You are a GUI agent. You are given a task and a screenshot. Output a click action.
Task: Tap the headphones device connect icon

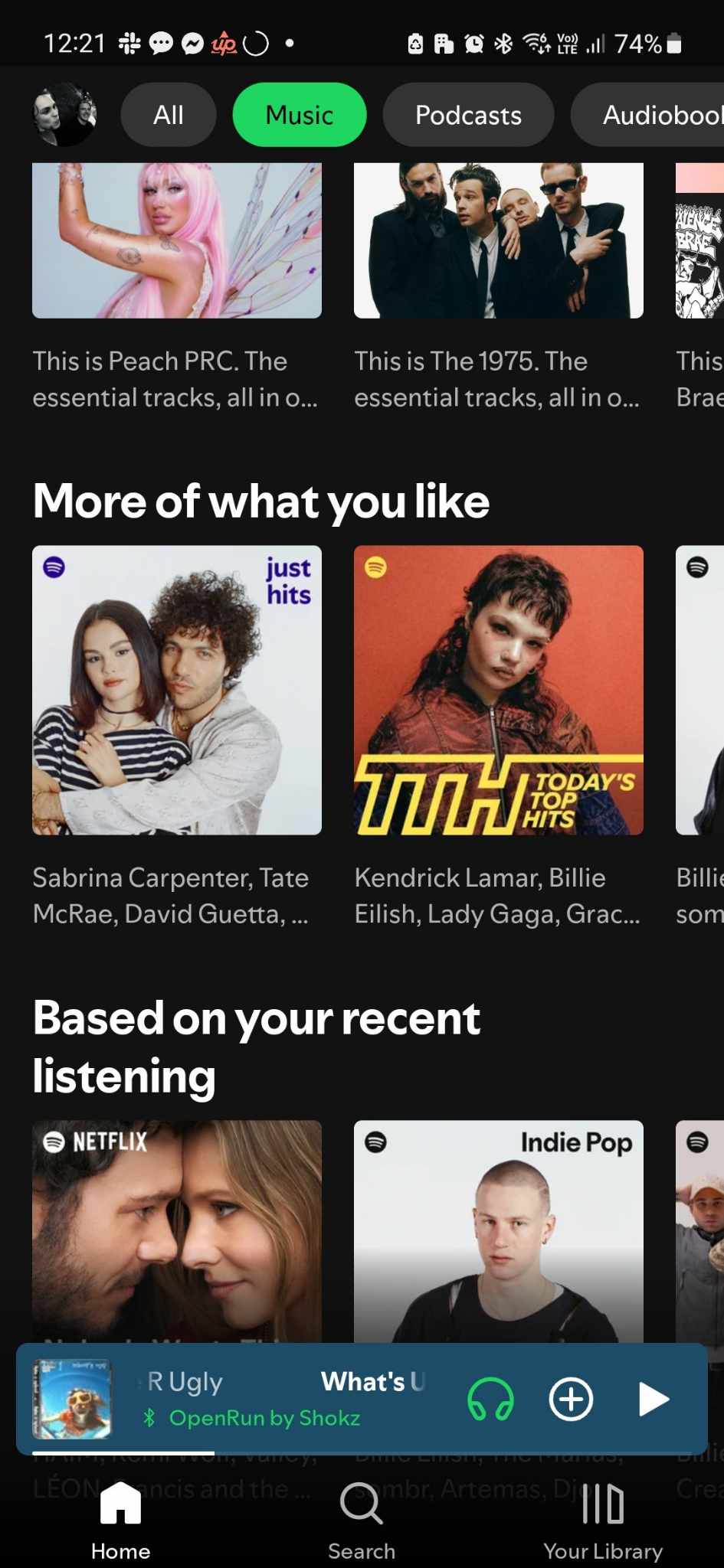[x=490, y=1398]
